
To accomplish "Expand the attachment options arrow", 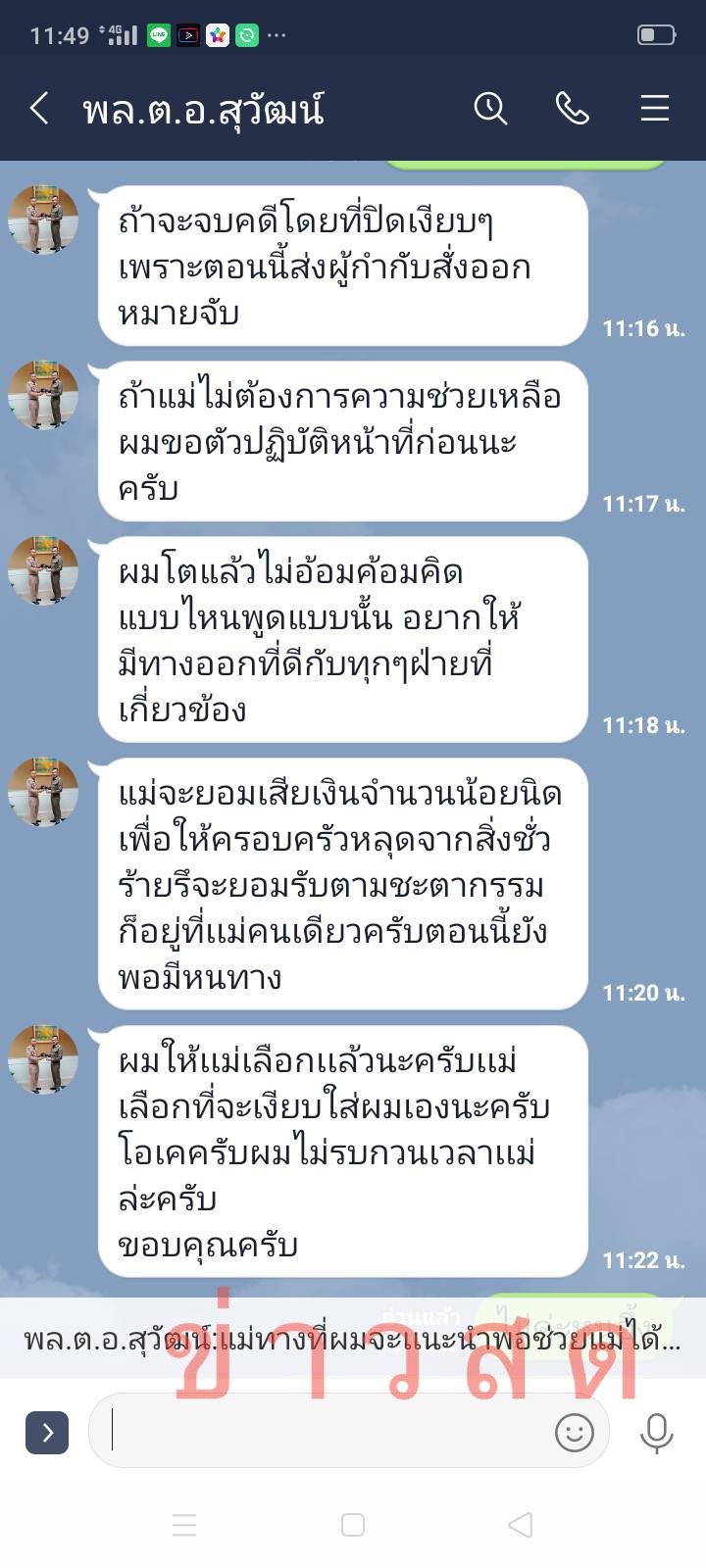I will pos(47,1433).
